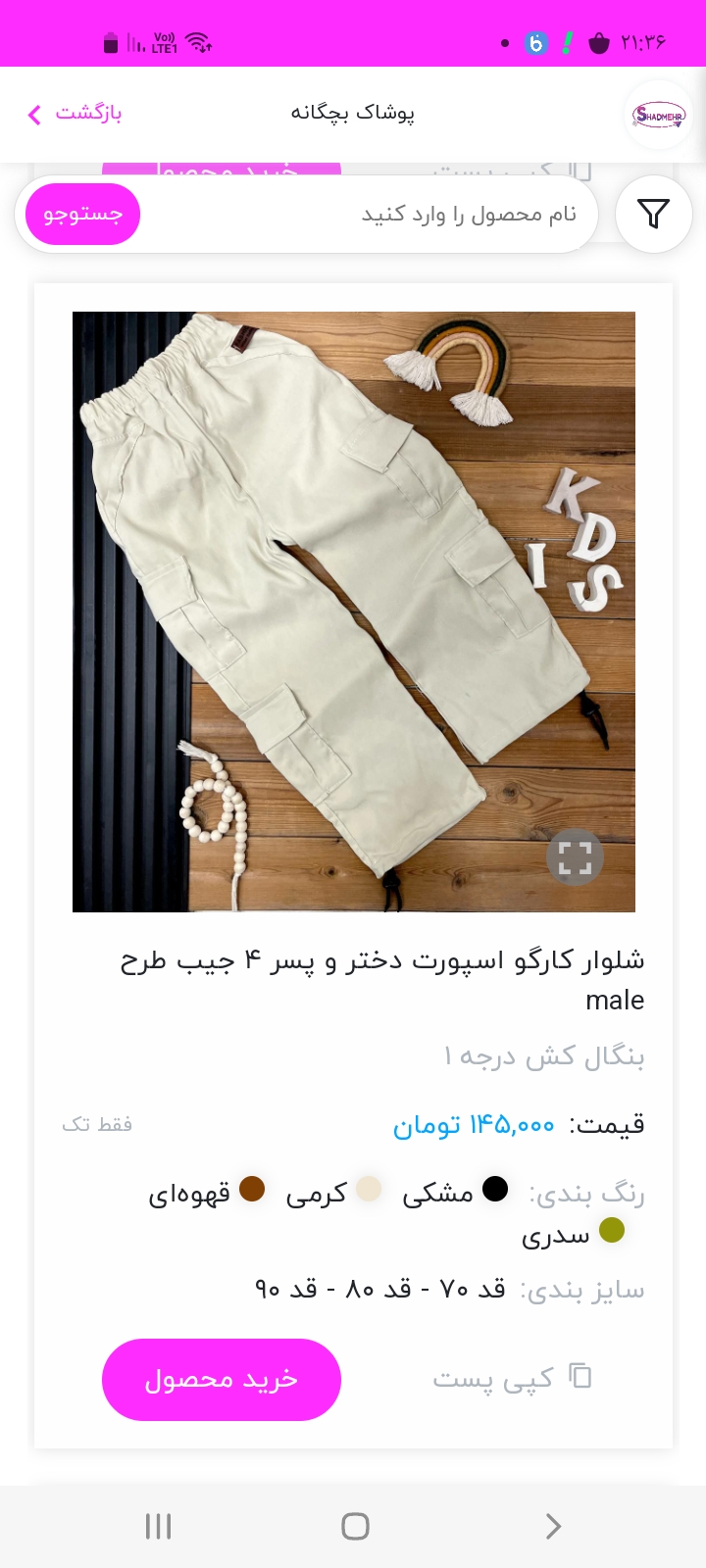Image resolution: width=706 pixels, height=1568 pixels.
Task: Buy the product with خرید محصول
Action: point(222,1379)
